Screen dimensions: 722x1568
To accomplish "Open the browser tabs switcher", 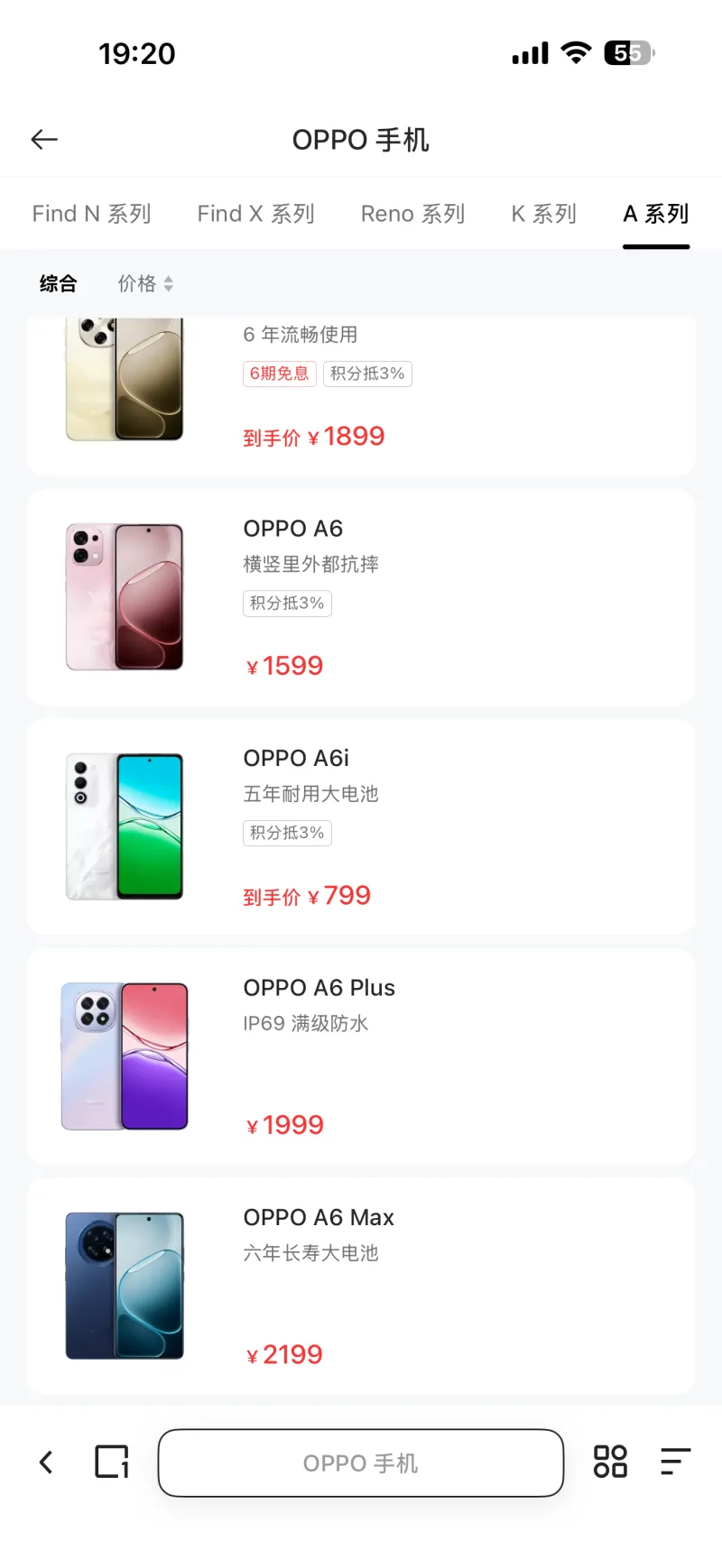I will pyautogui.click(x=112, y=1462).
